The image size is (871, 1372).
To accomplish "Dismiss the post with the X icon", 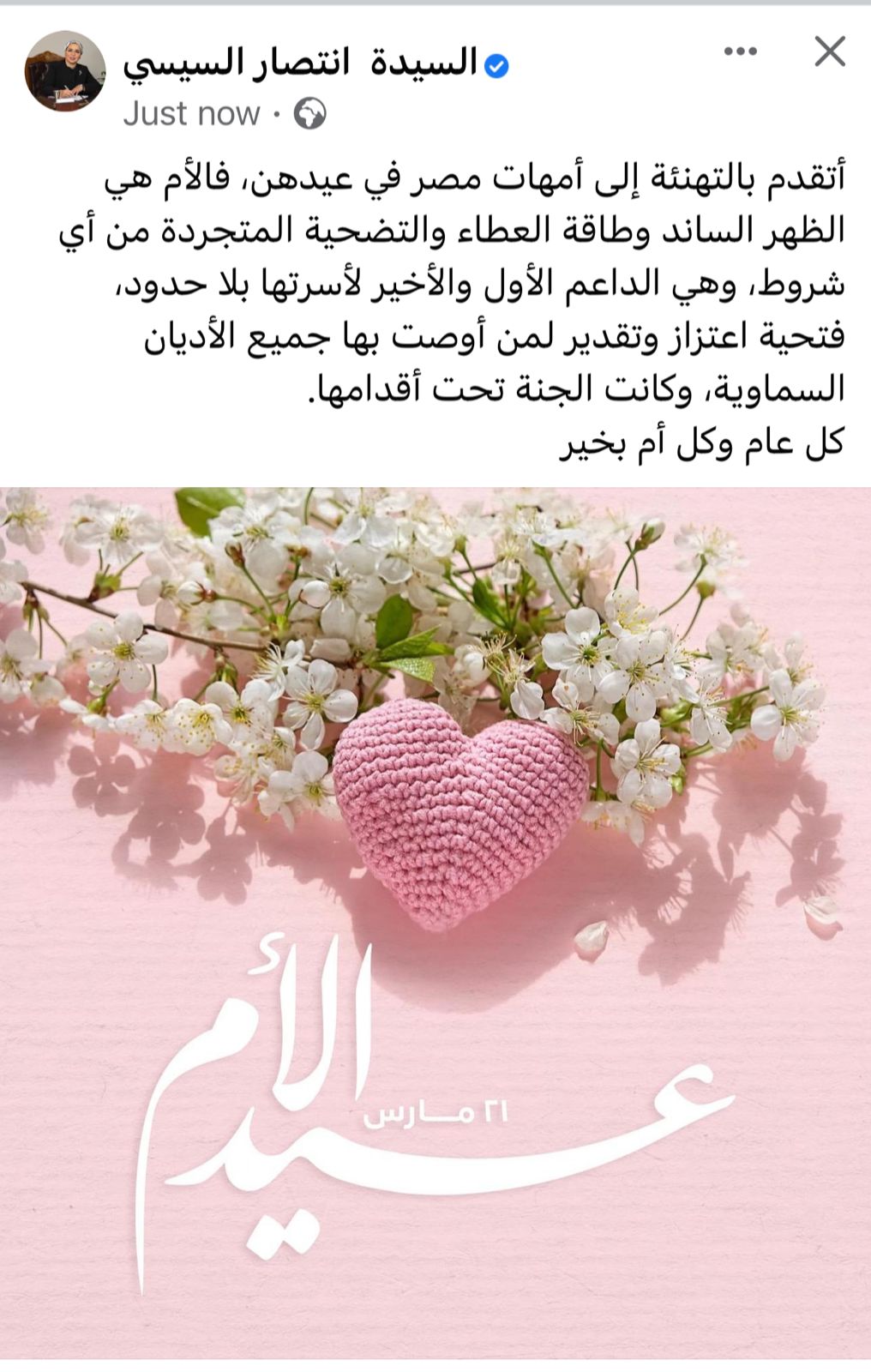I will click(x=829, y=52).
